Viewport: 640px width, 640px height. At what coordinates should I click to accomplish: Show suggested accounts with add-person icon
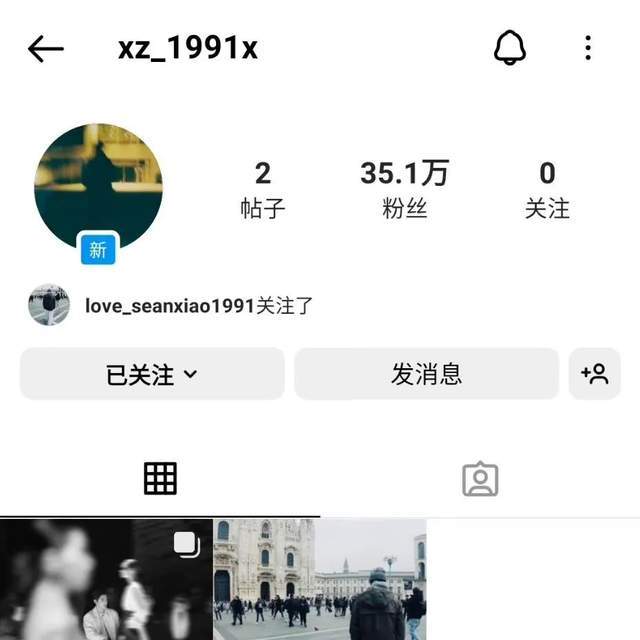pyautogui.click(x=595, y=375)
